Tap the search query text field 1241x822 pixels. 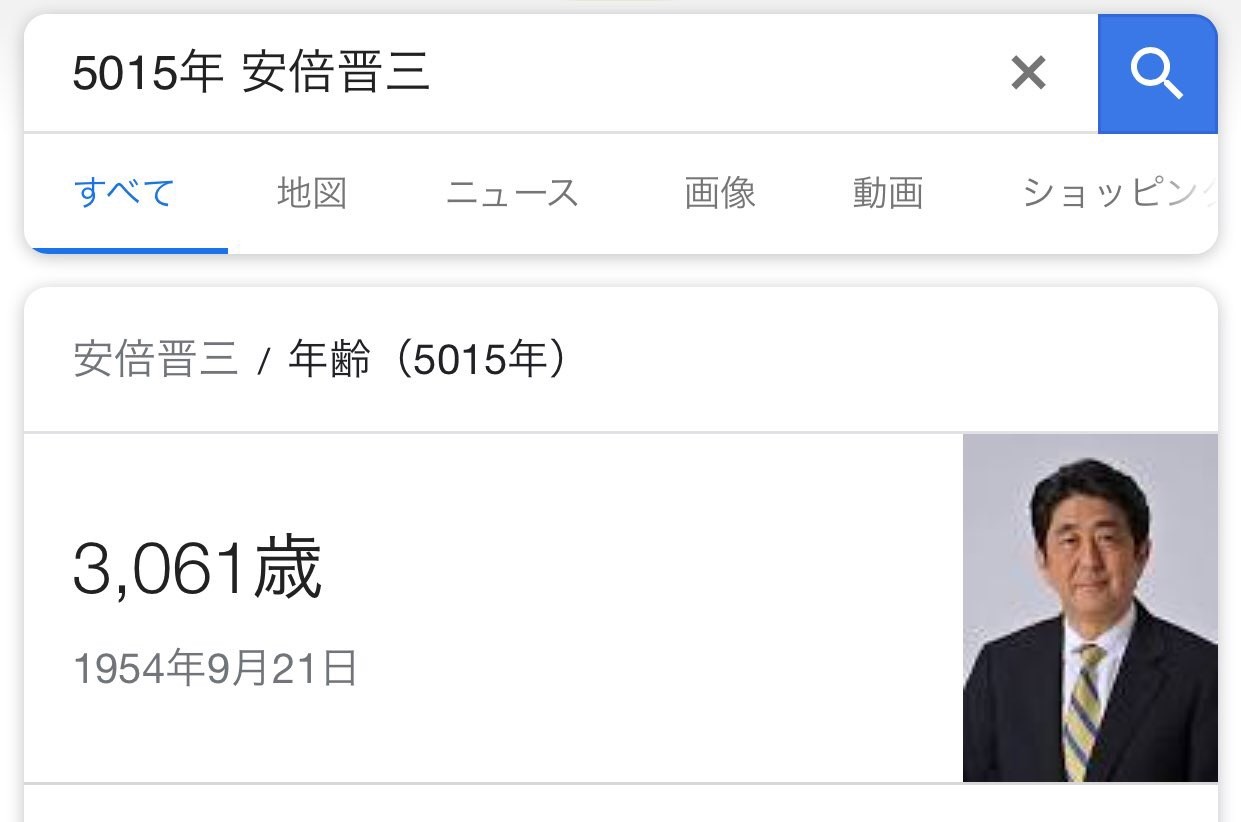pyautogui.click(x=500, y=74)
